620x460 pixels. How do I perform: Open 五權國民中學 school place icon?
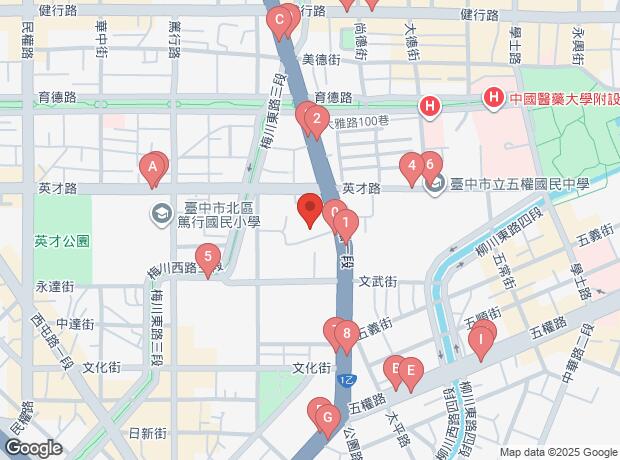(x=434, y=184)
